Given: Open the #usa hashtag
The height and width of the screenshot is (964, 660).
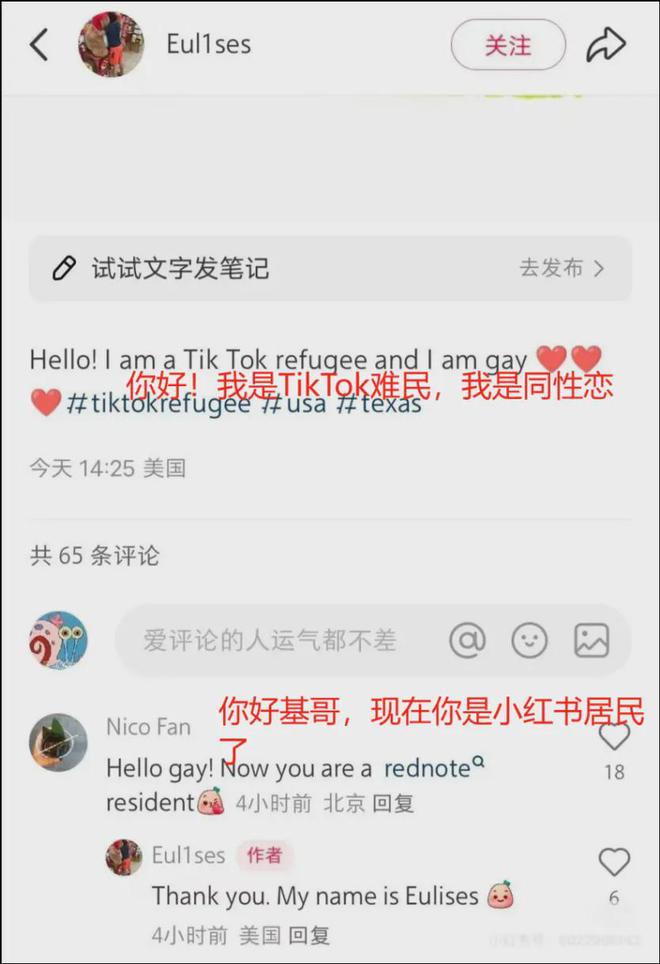Looking at the screenshot, I should 293,405.
